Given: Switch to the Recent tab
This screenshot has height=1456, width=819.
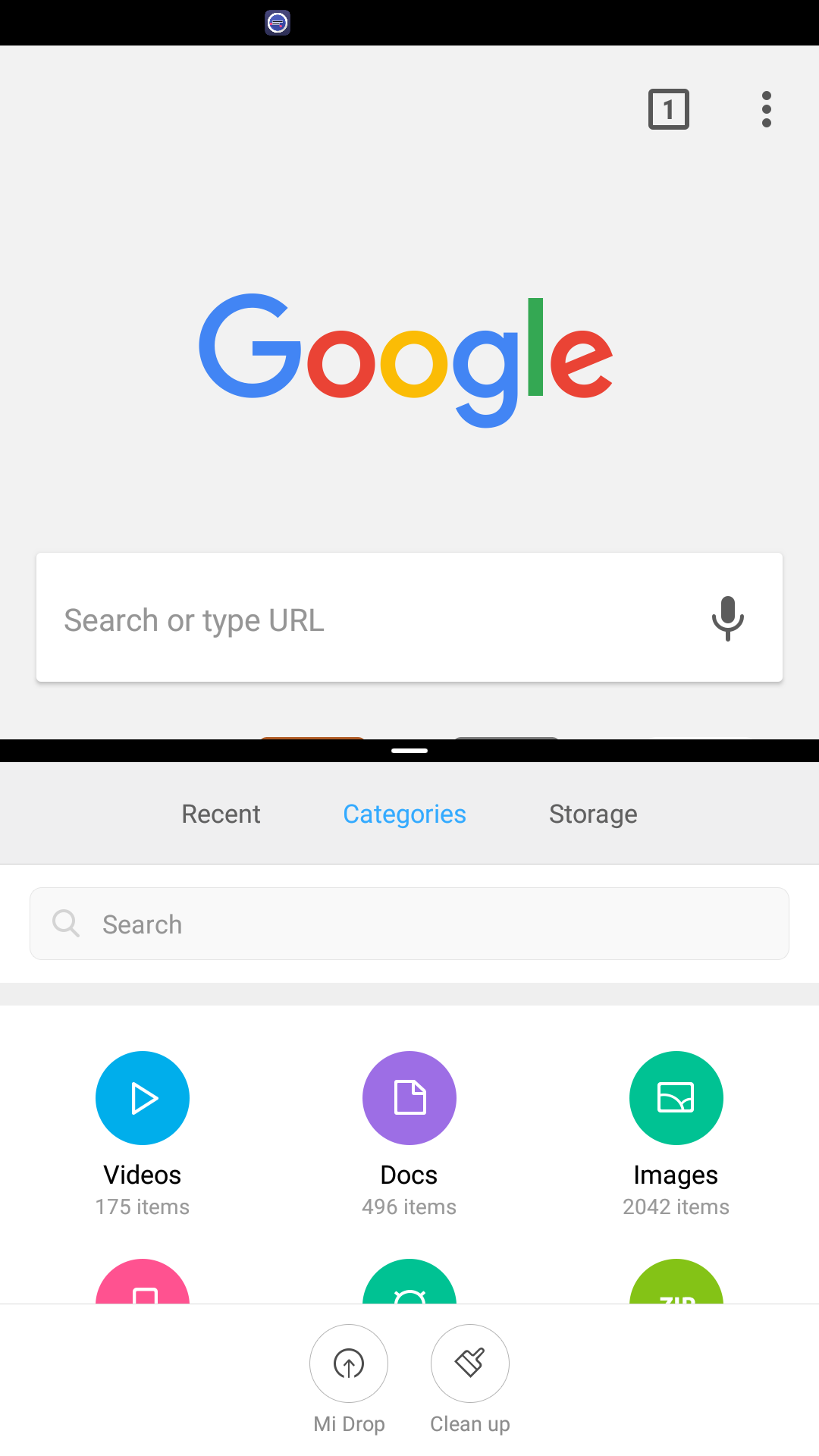Looking at the screenshot, I should tap(221, 814).
